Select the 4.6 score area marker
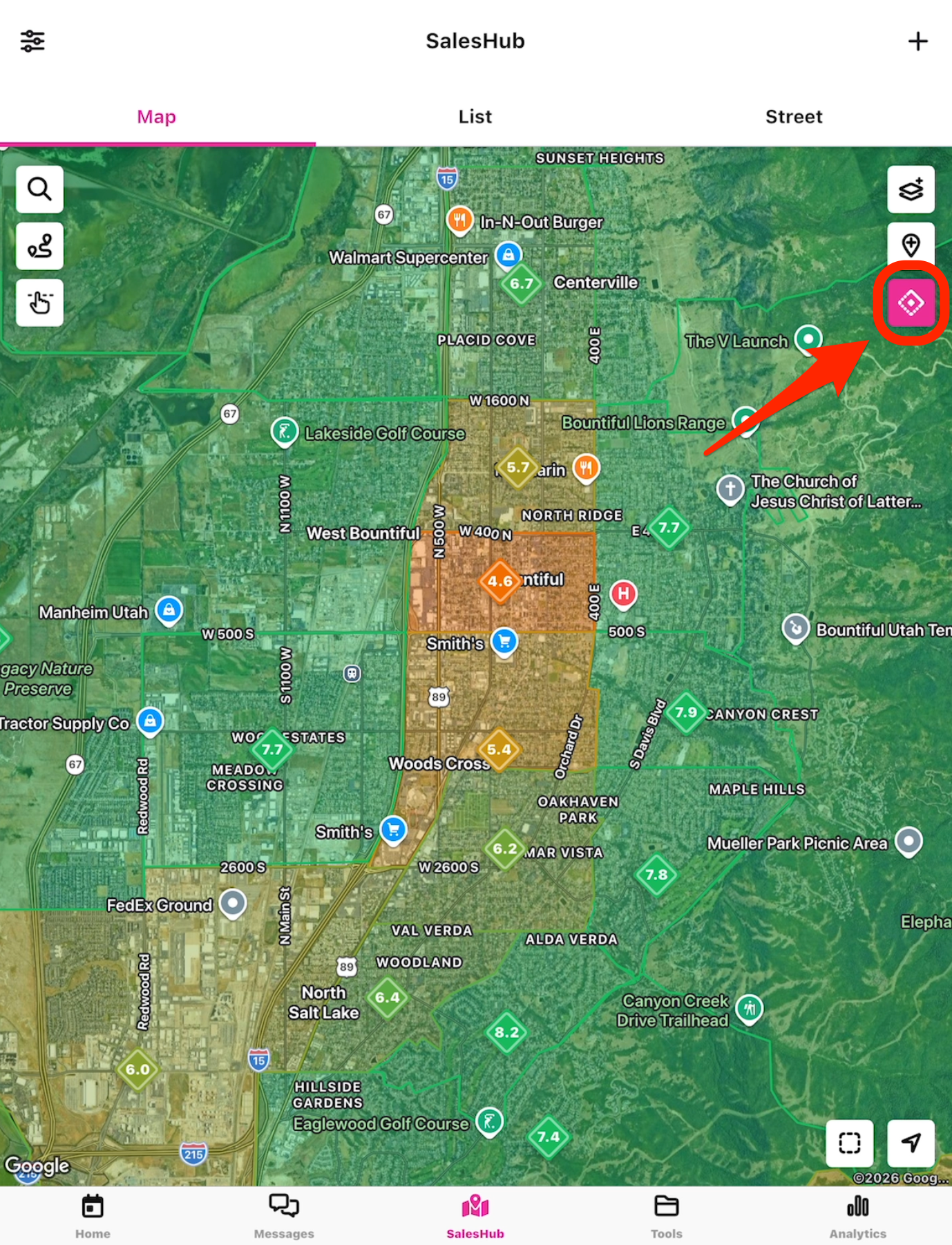Screen dimensions: 952x1245 [x=500, y=581]
